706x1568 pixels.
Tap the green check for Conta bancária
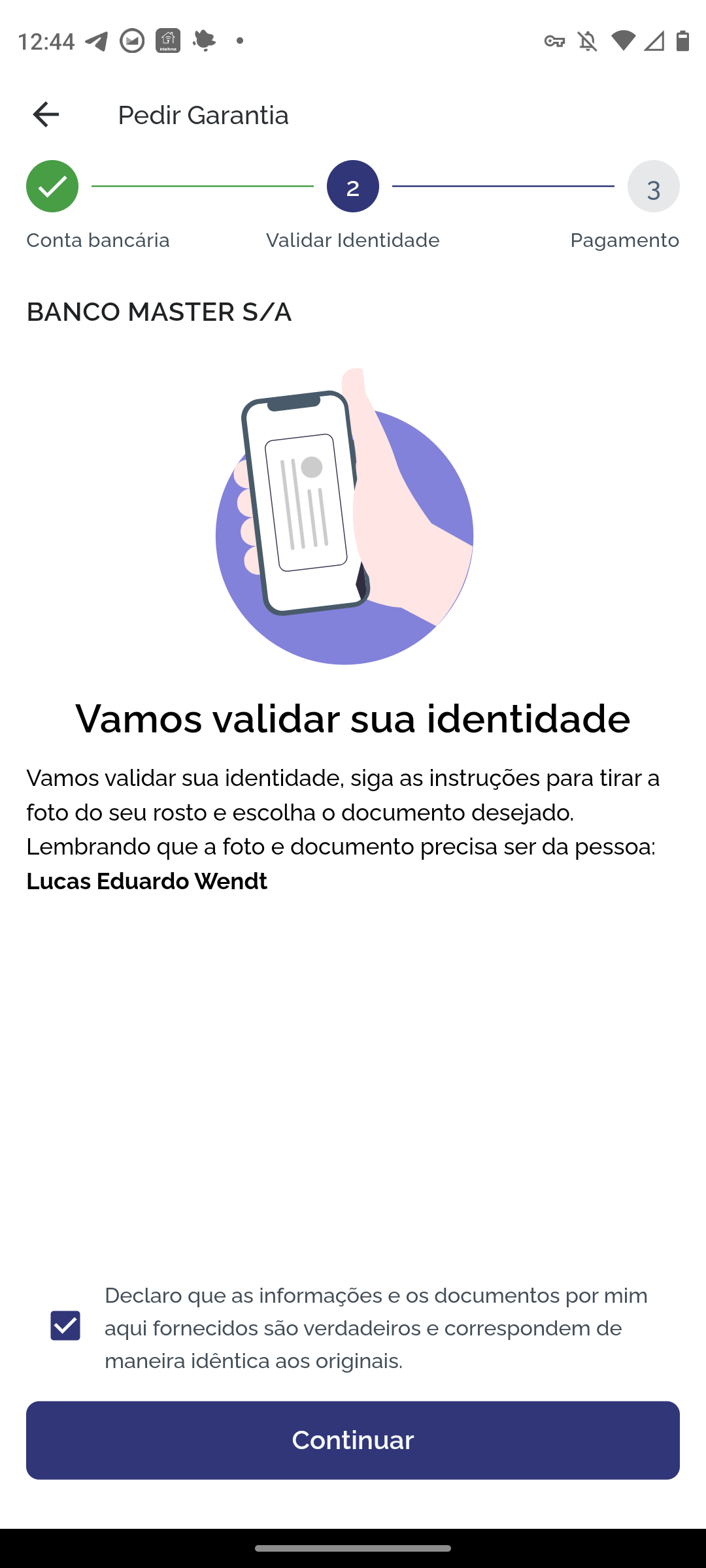[x=52, y=186]
